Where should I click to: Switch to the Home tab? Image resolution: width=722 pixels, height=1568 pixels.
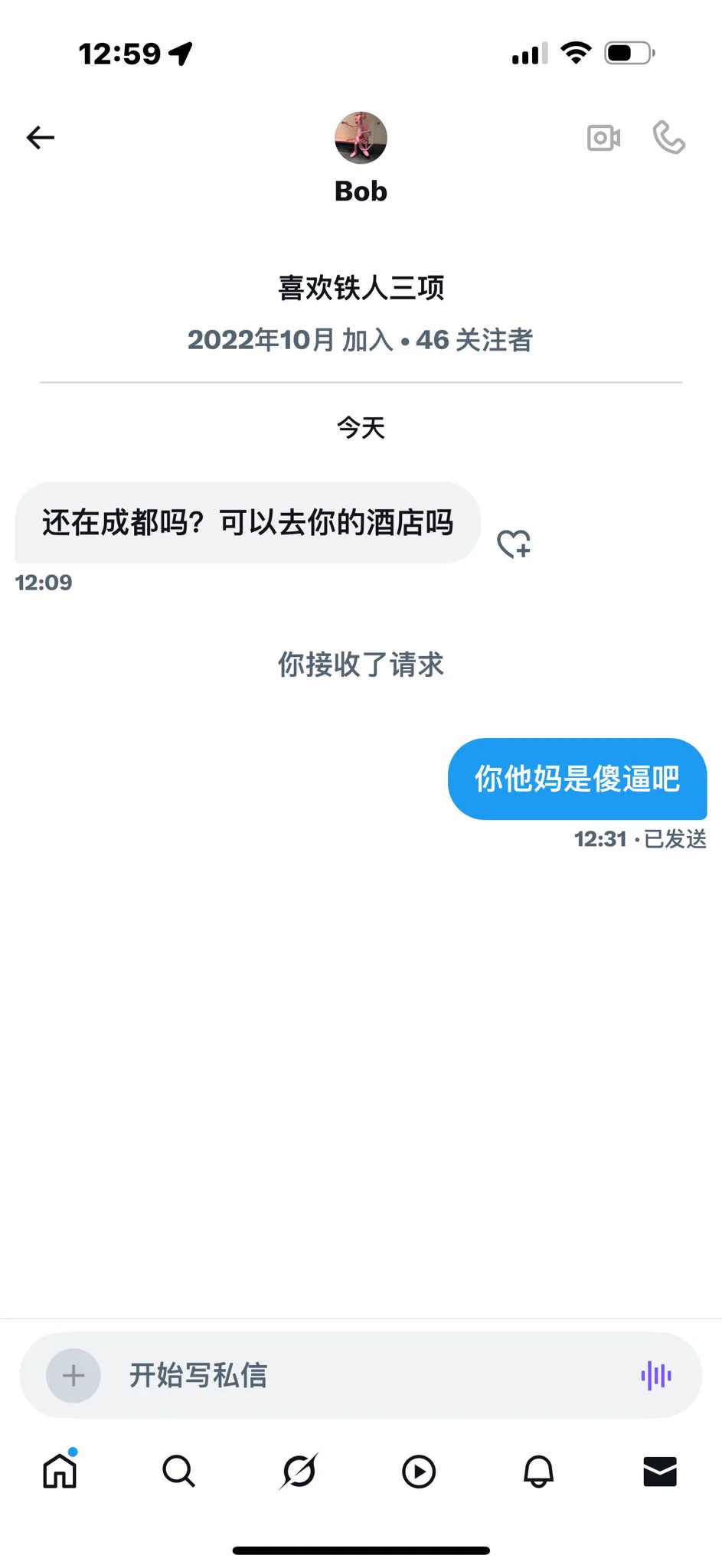click(60, 1471)
